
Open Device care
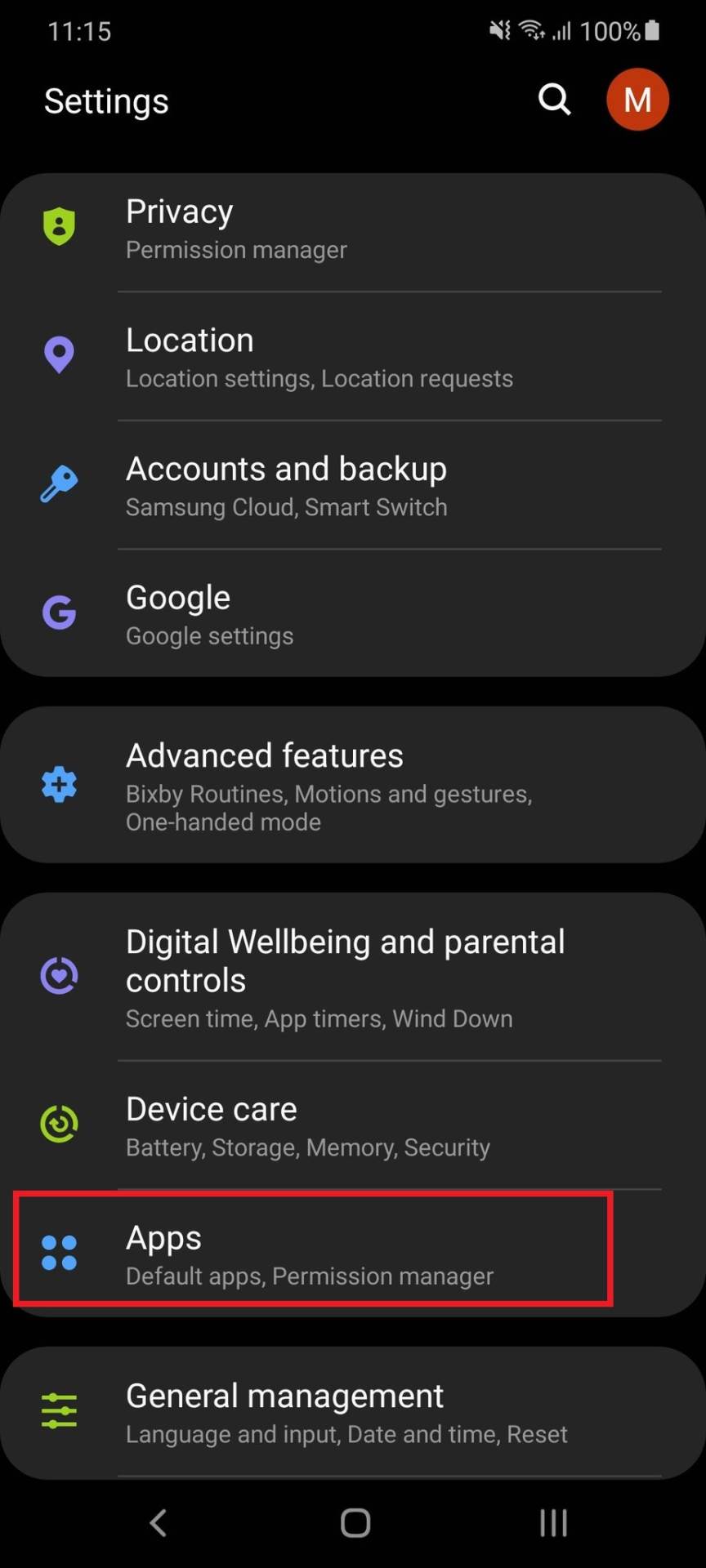351,1125
